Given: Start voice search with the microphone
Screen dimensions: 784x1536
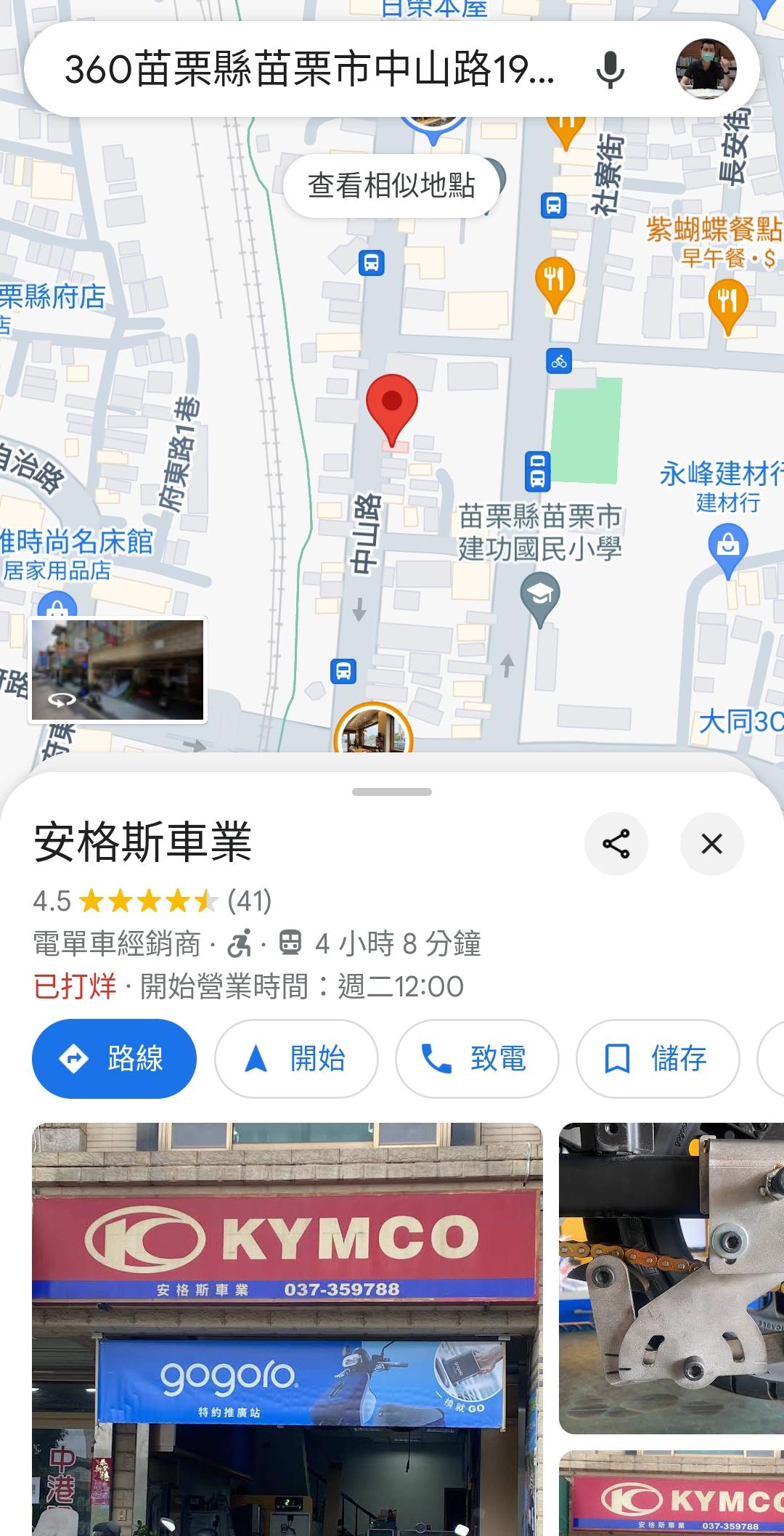Looking at the screenshot, I should point(610,70).
